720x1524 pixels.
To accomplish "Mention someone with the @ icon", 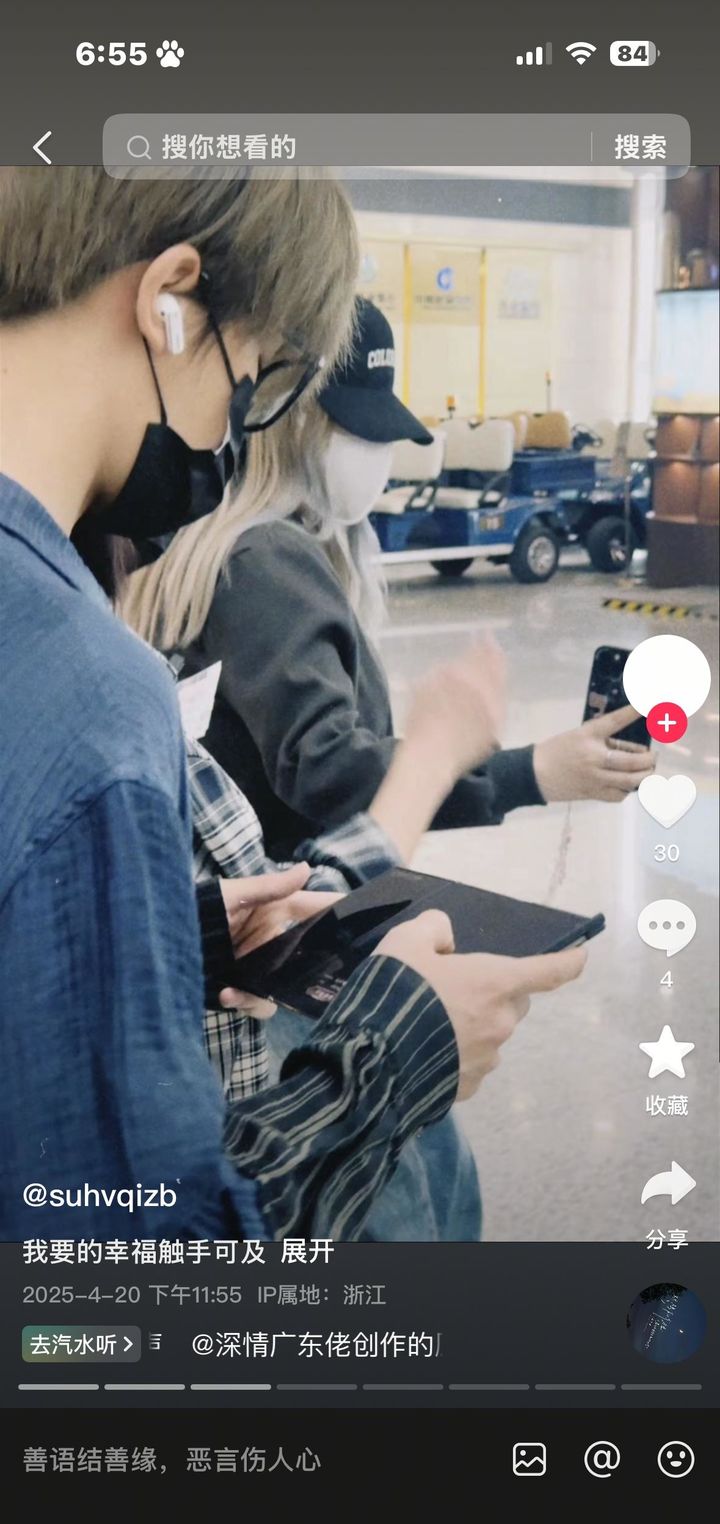I will pyautogui.click(x=602, y=1459).
